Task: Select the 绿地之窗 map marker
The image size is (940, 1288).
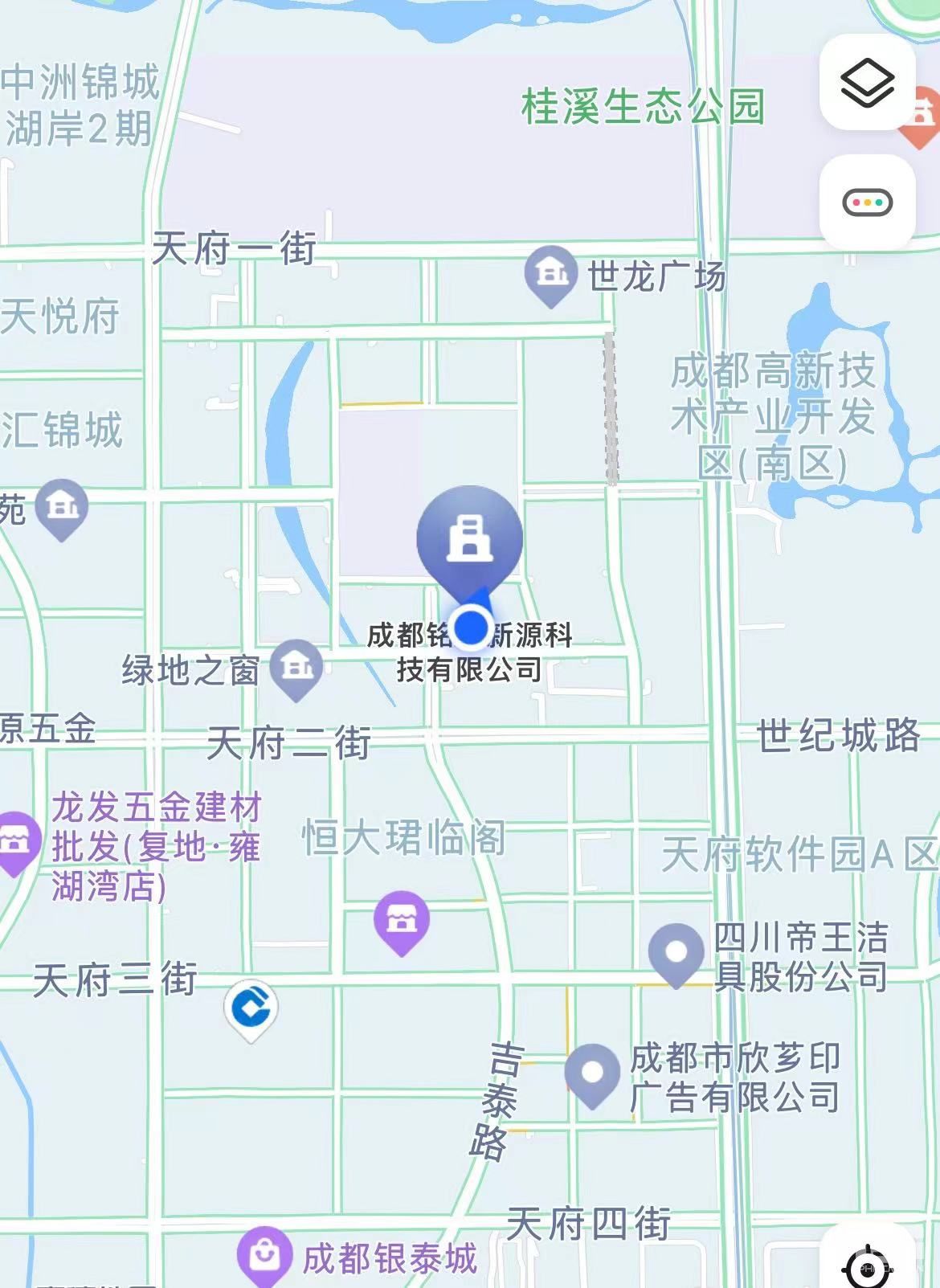Action: 296,667
